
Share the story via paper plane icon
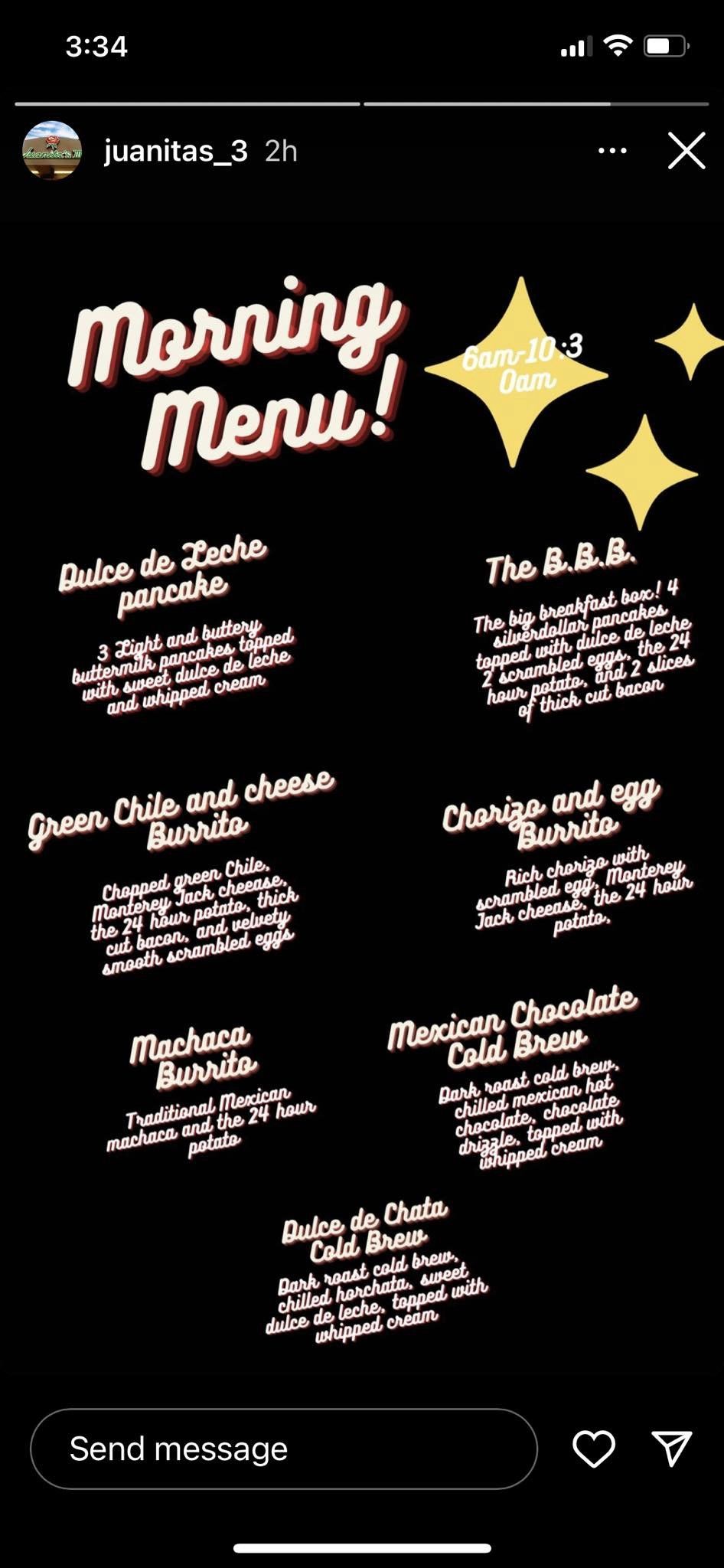pos(672,1449)
